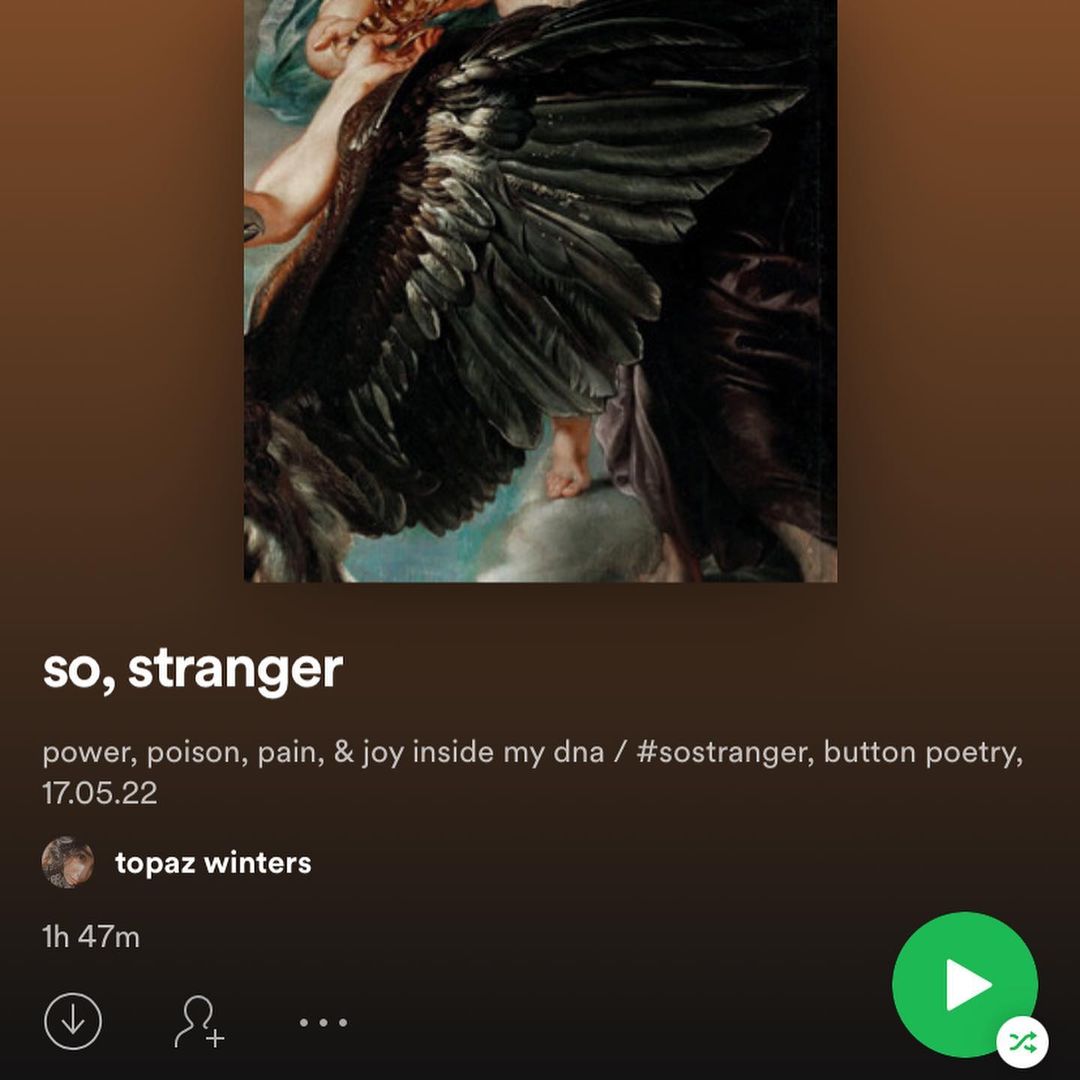This screenshot has height=1080, width=1080.
Task: Download the so, stranger playlist
Action: pos(73,1021)
